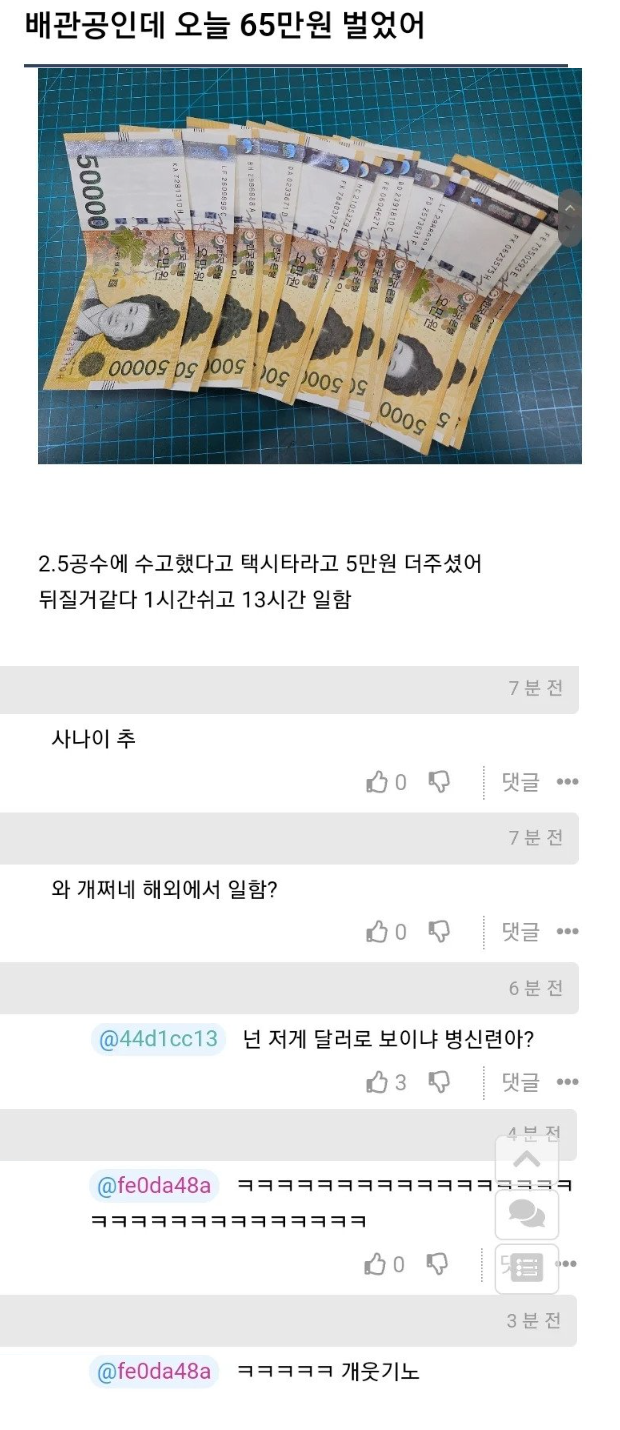Jump to top with the floating up arrow
The height and width of the screenshot is (1430, 620).
click(x=527, y=1160)
